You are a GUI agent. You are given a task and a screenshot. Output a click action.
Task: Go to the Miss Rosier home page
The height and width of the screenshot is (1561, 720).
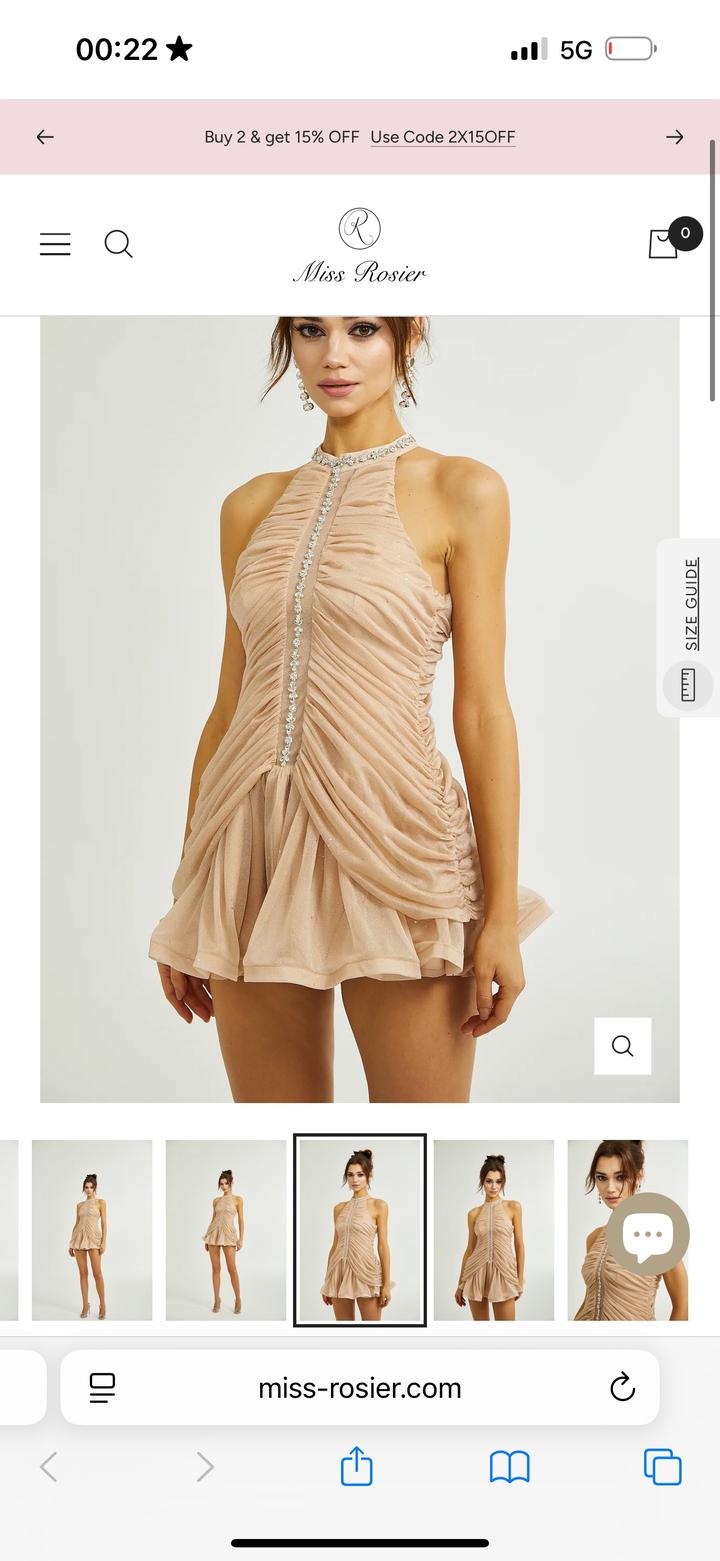pos(359,246)
